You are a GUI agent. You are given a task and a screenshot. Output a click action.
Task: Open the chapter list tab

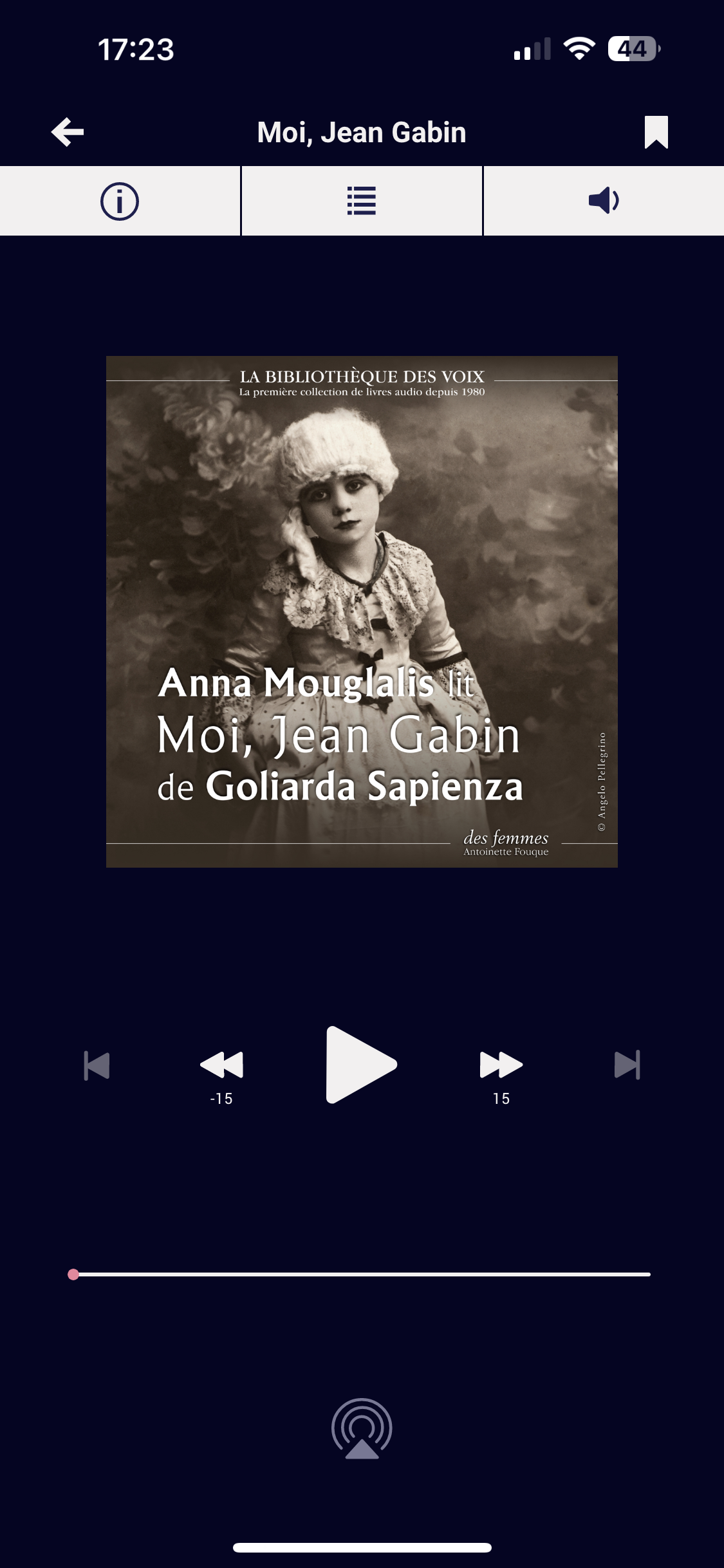tap(361, 201)
